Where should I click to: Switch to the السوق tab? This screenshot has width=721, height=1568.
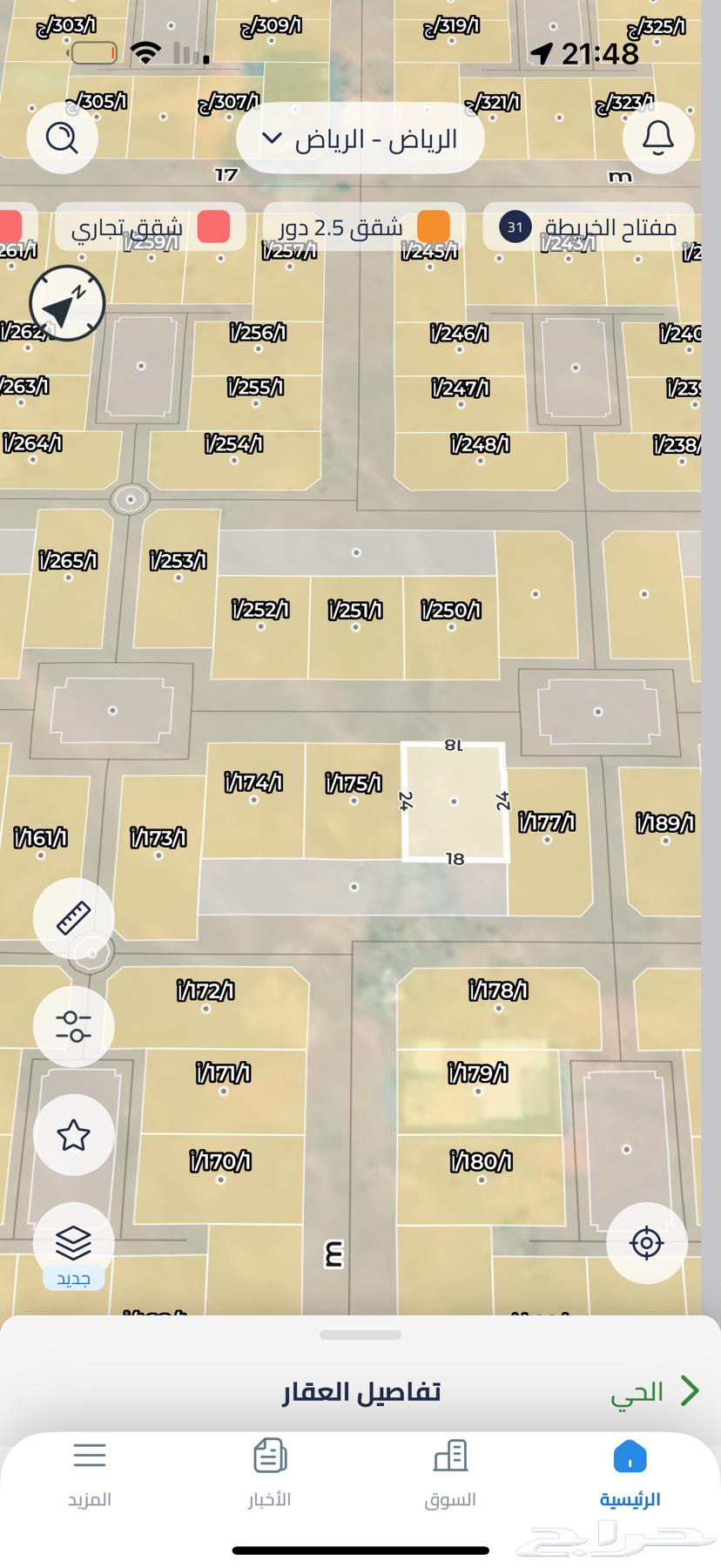click(450, 1474)
